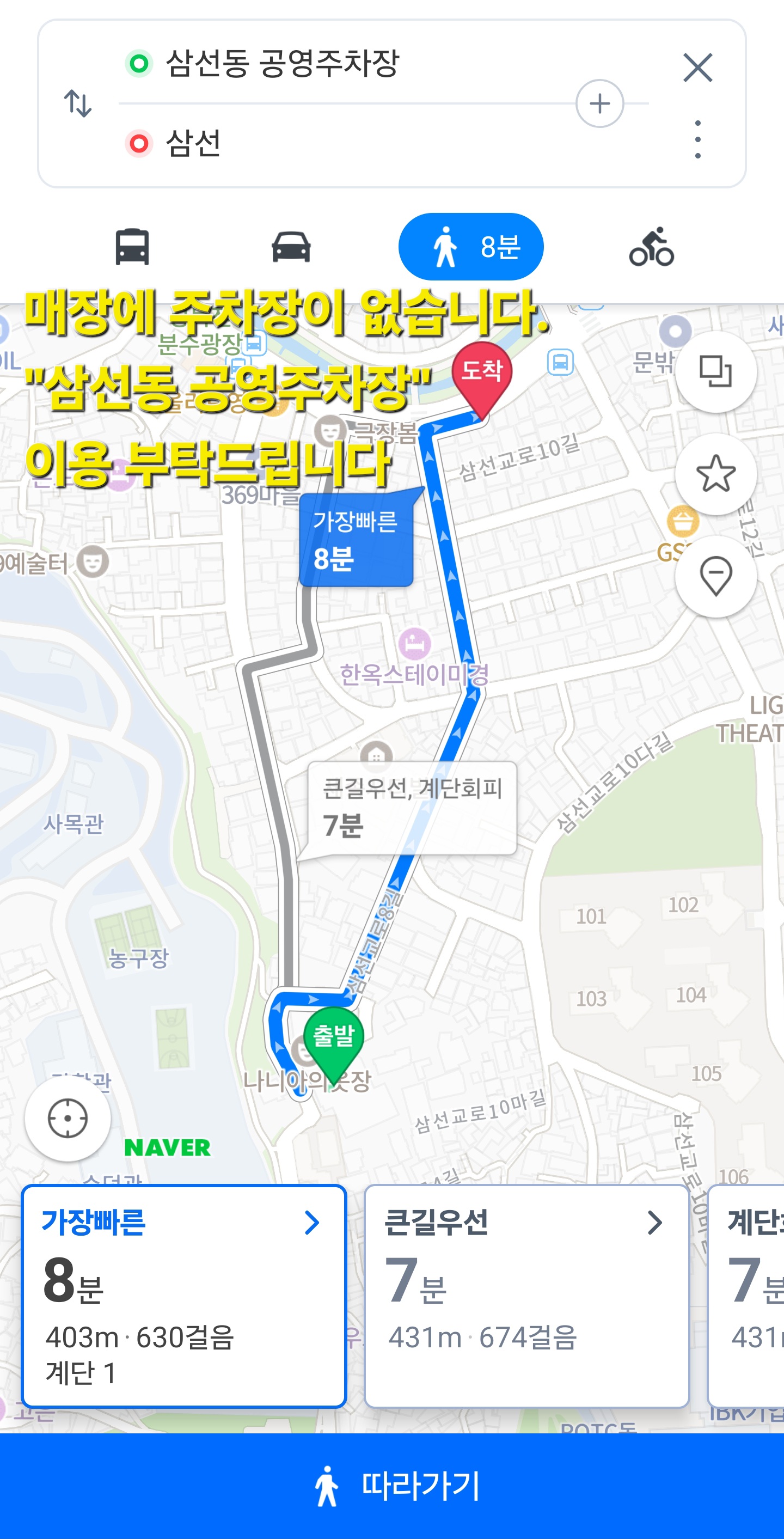Select the walking 8분 tab
The image size is (784, 1539).
pos(470,246)
